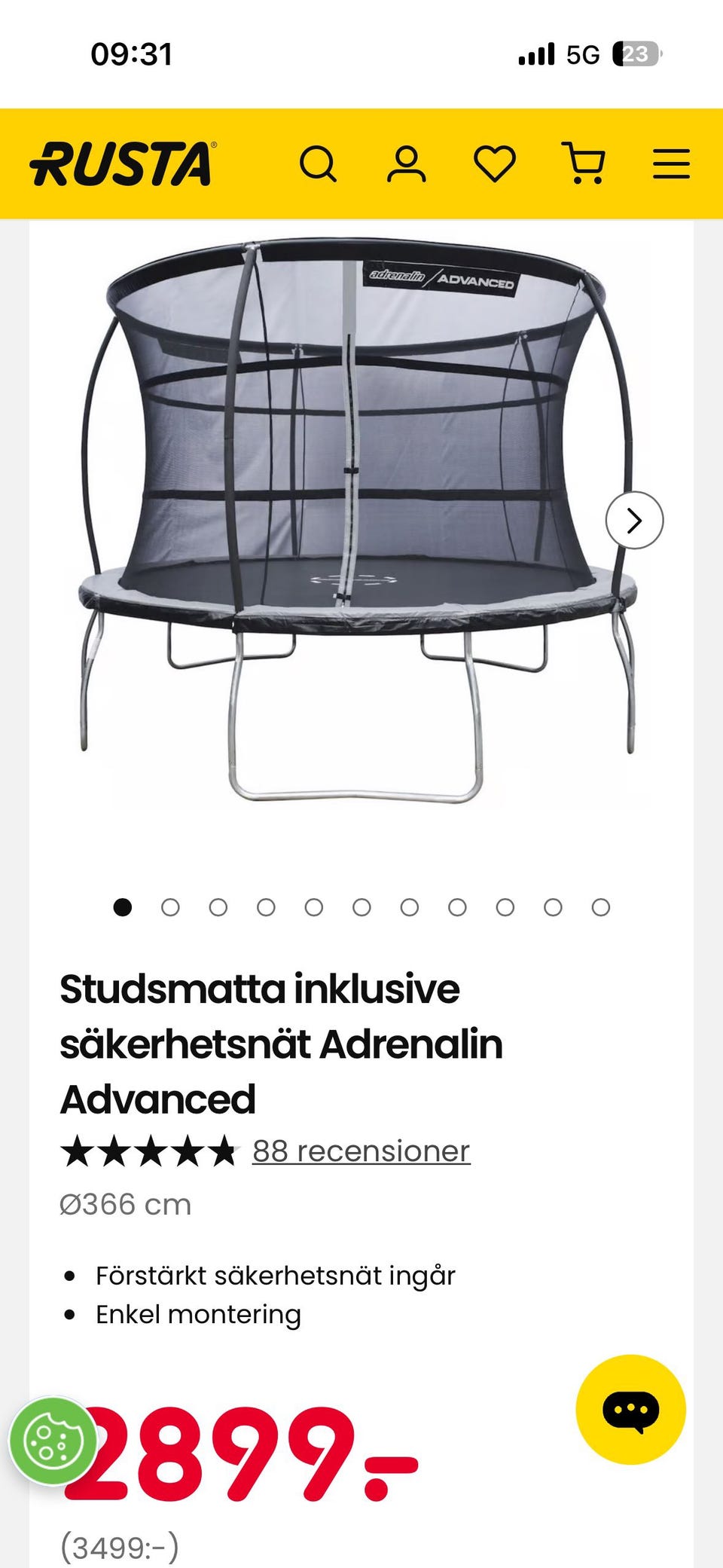The width and height of the screenshot is (723, 1568).
Task: Jump to the second image dot
Action: point(170,907)
